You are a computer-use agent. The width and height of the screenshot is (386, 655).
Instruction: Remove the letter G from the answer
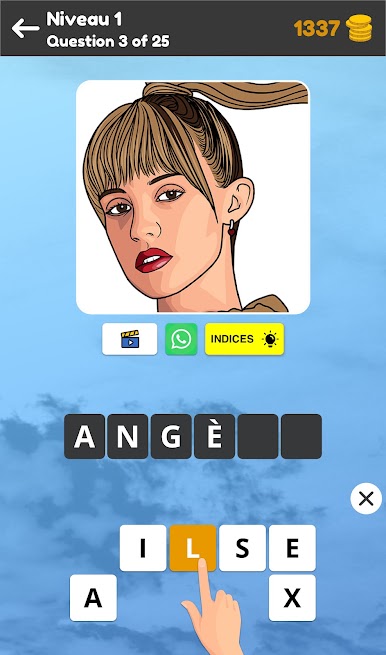(x=171, y=437)
